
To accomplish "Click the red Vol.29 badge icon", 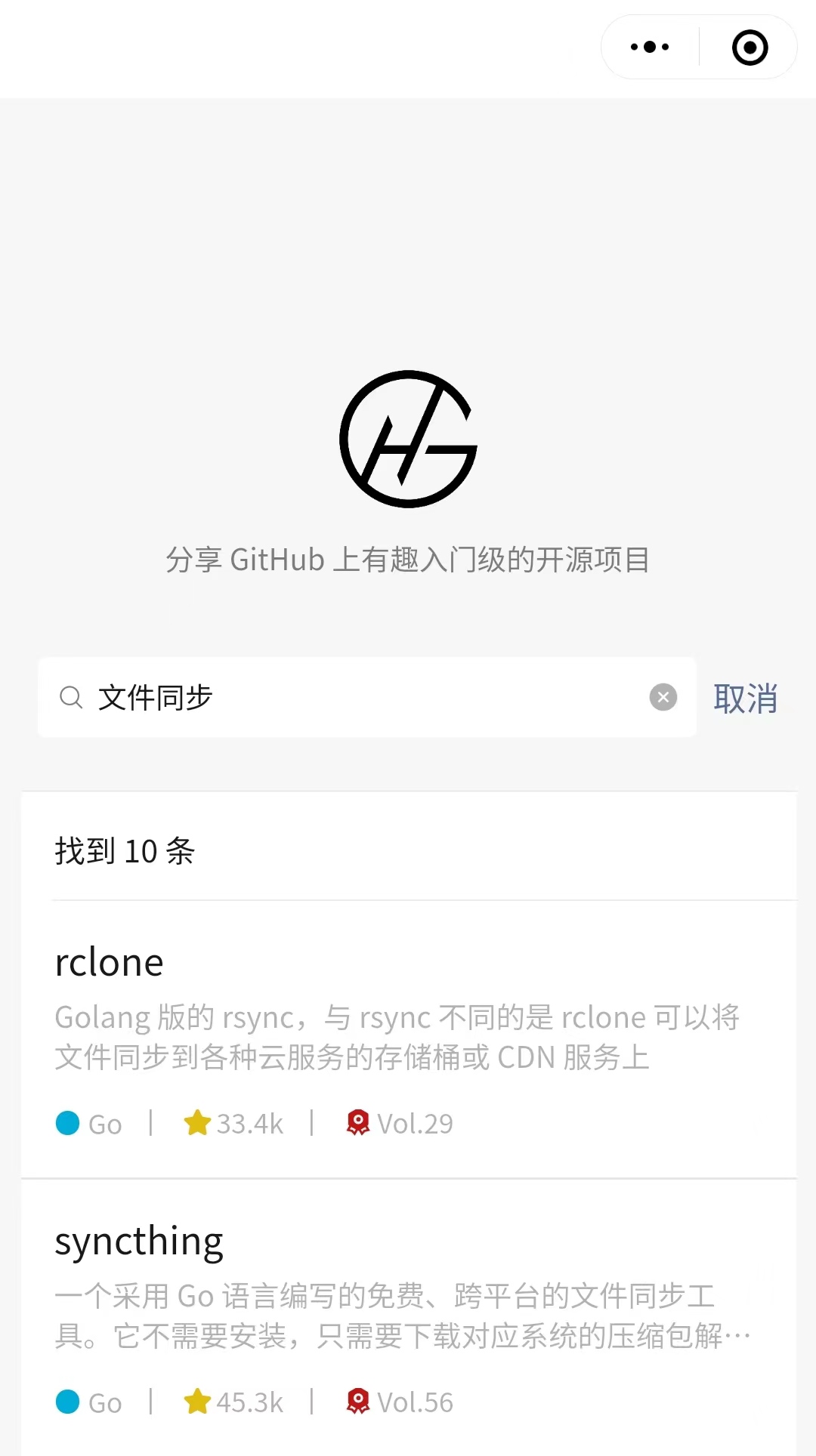I will [357, 1123].
